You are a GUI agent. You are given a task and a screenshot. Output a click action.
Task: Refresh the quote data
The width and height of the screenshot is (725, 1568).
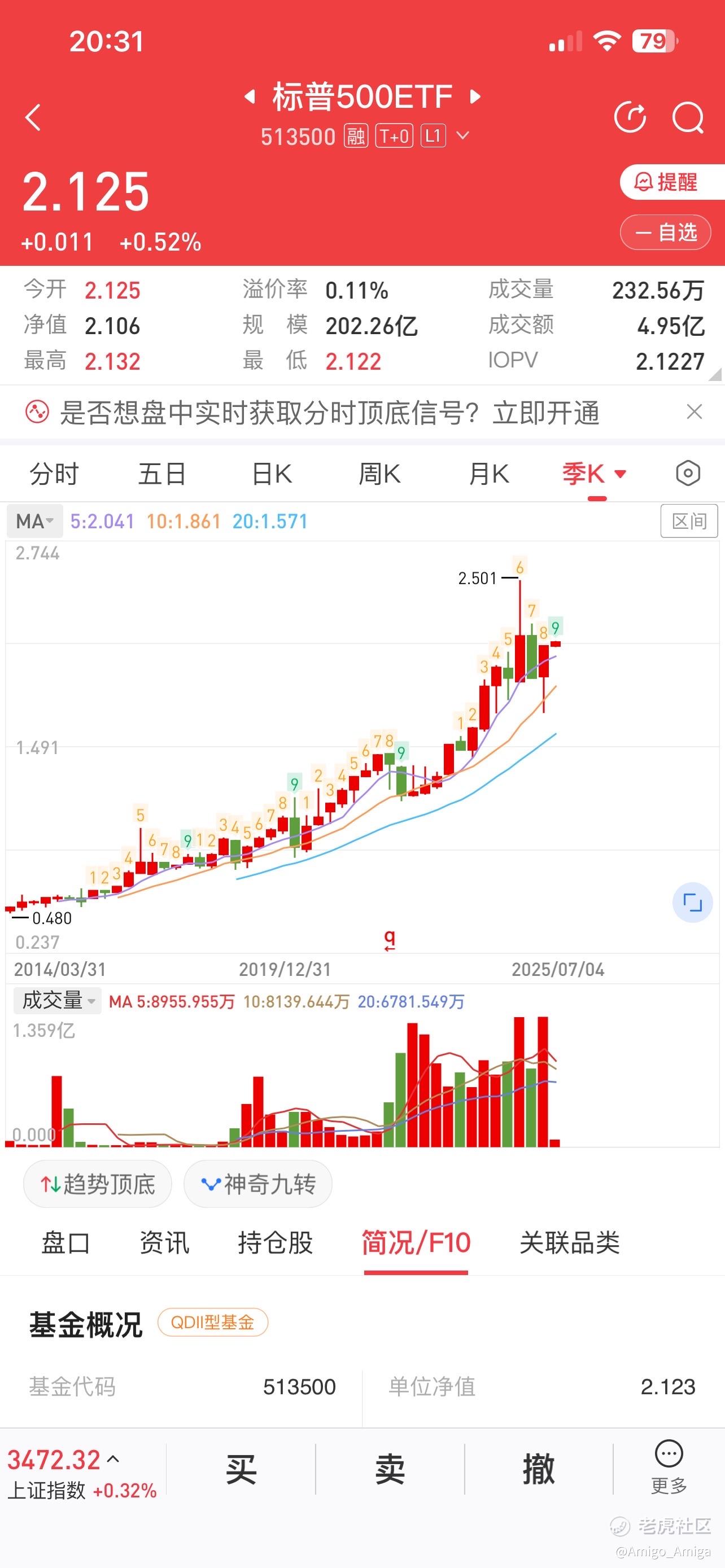pos(630,117)
